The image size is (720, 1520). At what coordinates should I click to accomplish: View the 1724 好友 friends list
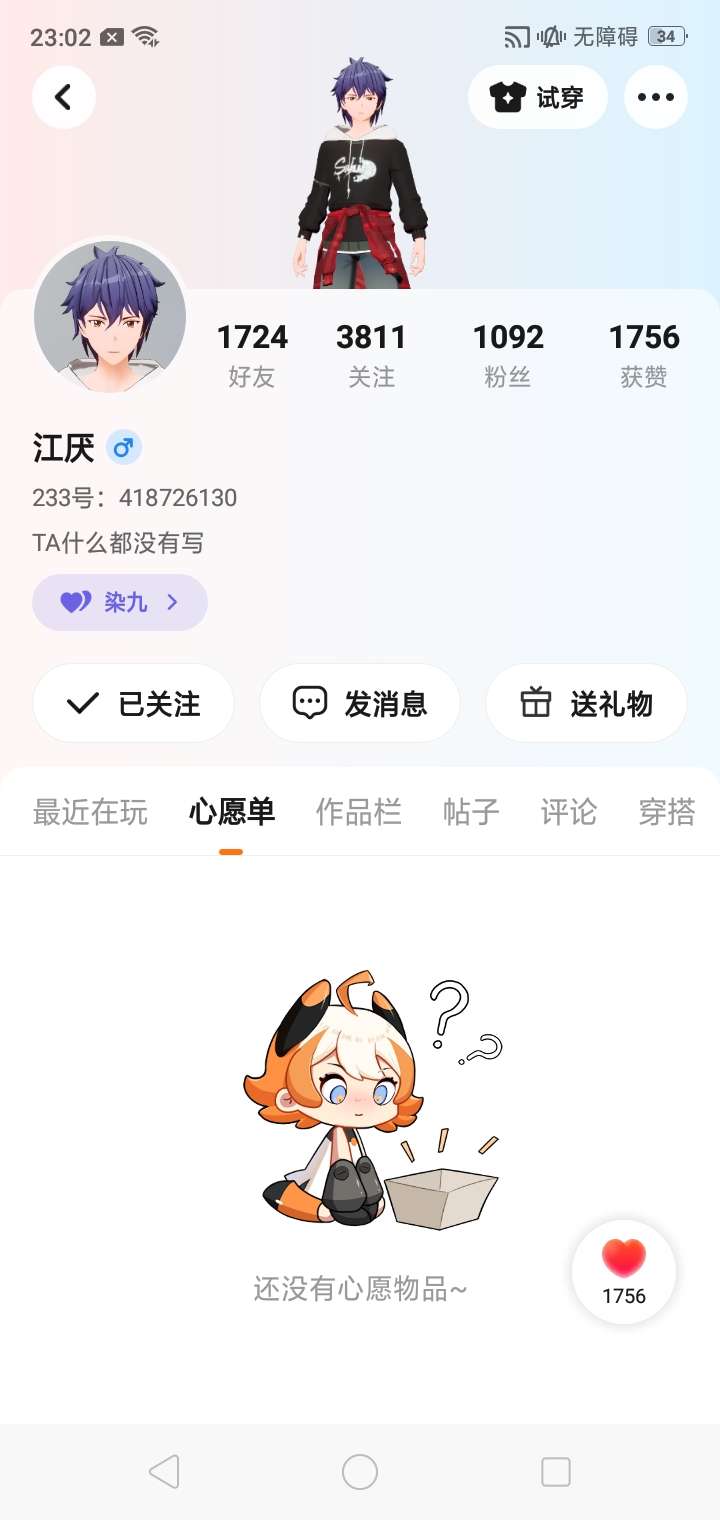point(252,354)
